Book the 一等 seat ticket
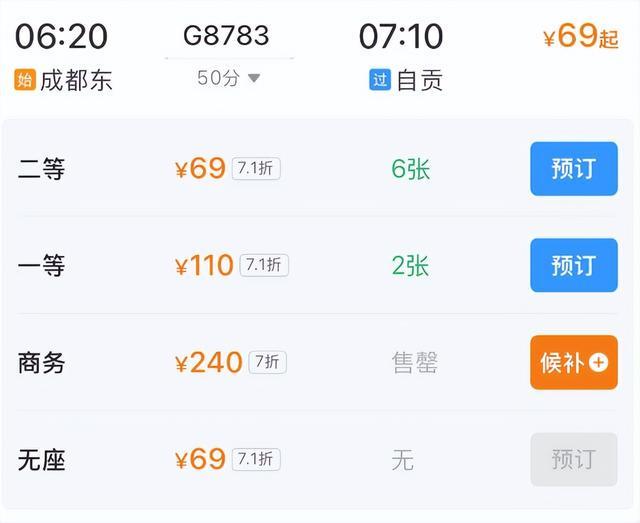 coord(573,265)
